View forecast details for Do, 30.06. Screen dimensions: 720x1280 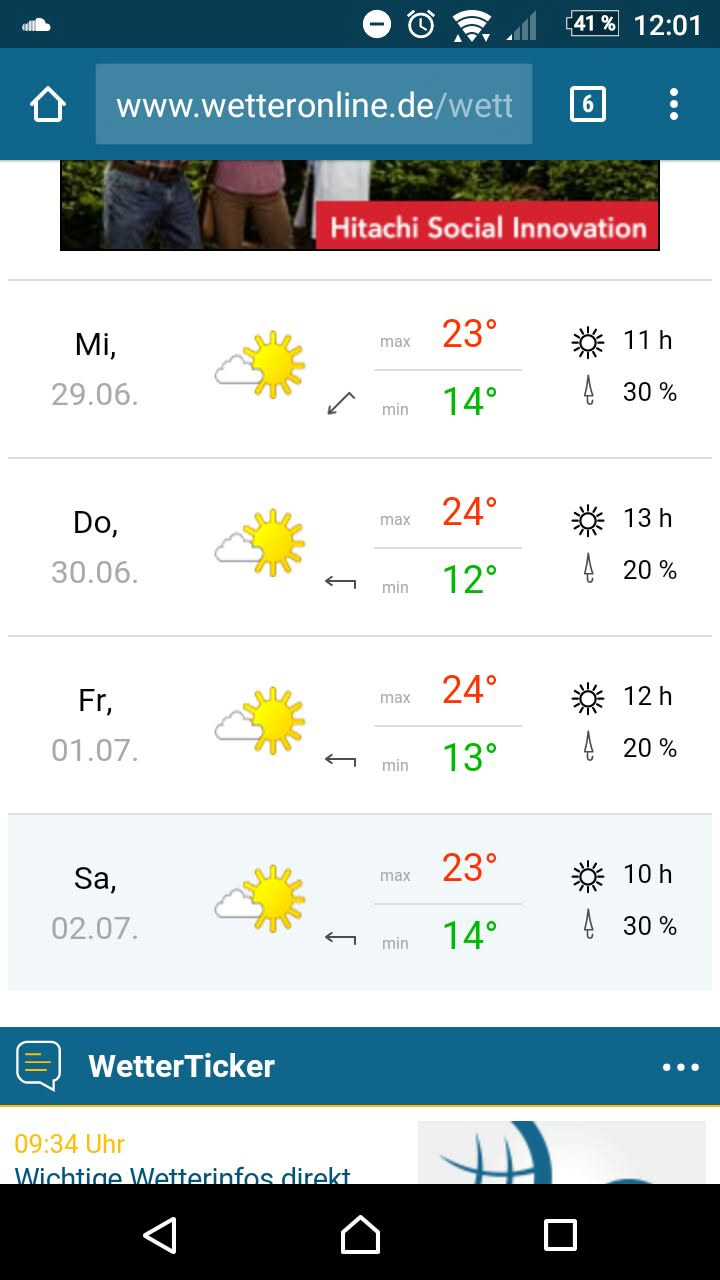click(360, 546)
